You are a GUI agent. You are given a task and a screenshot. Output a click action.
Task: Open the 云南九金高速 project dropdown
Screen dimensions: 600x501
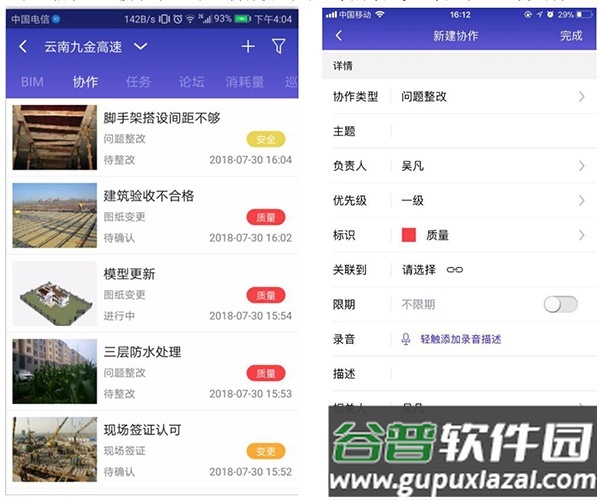coord(140,47)
